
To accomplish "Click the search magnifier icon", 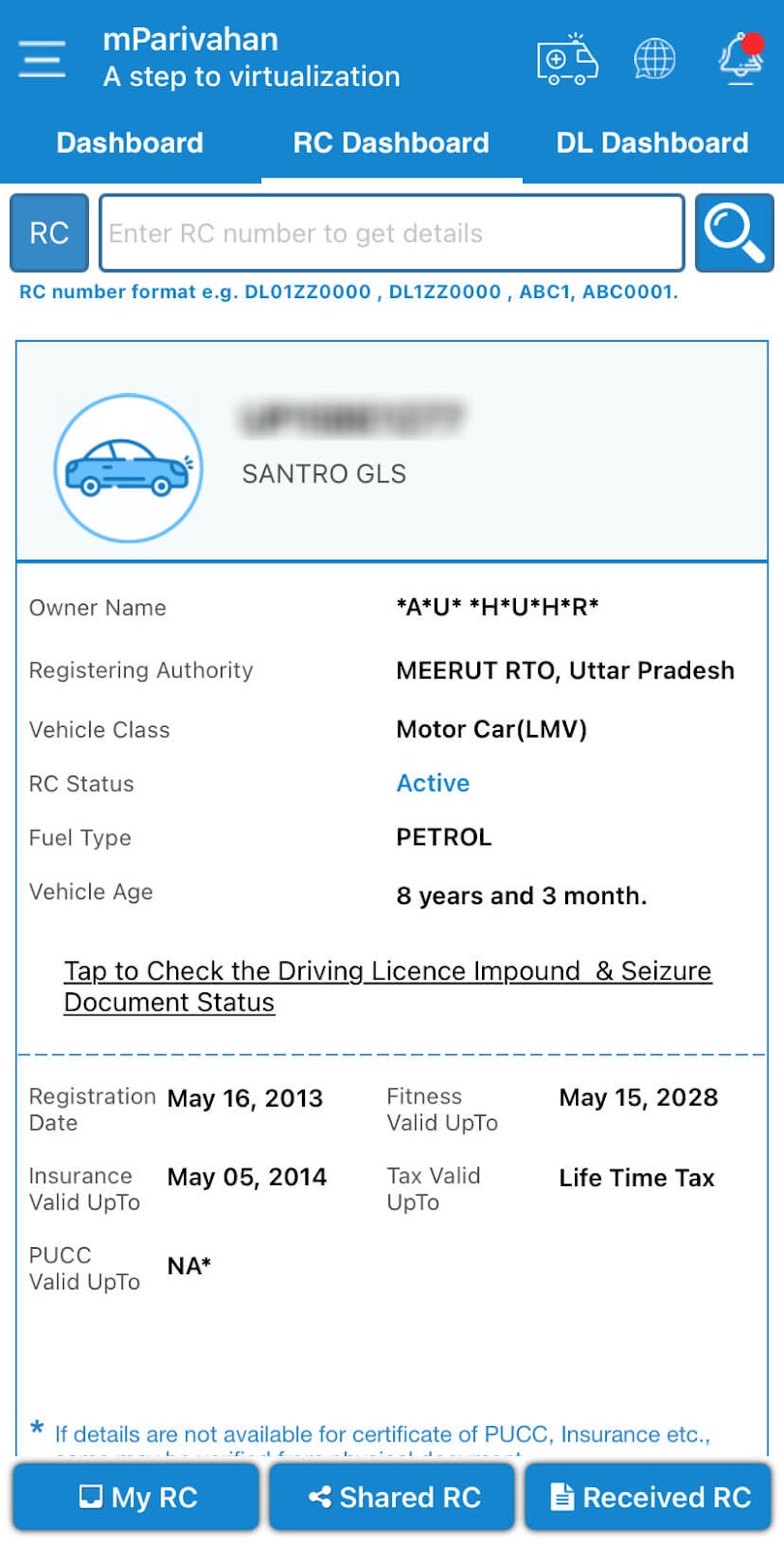I will pyautogui.click(x=734, y=233).
